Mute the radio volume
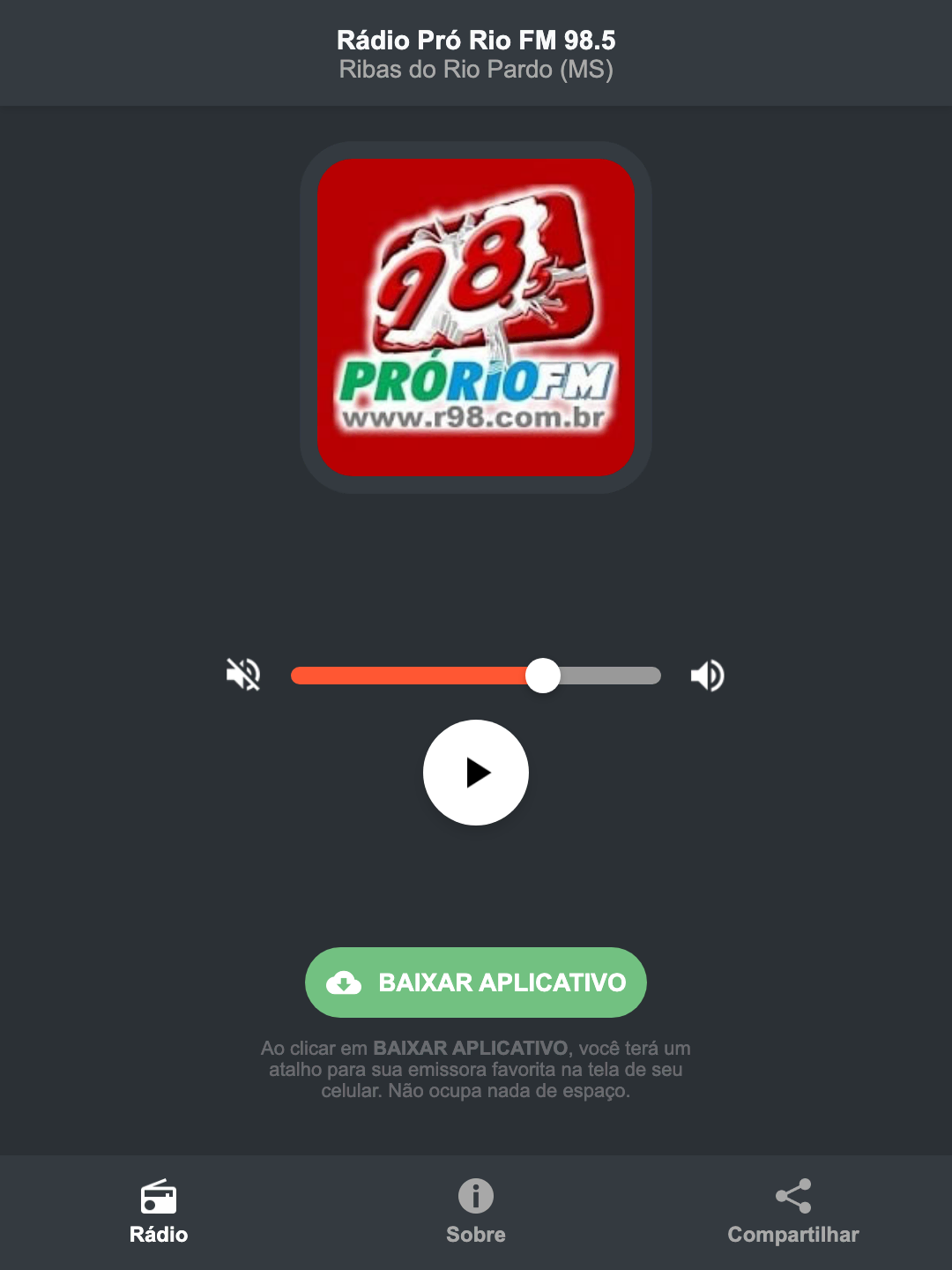 click(244, 675)
